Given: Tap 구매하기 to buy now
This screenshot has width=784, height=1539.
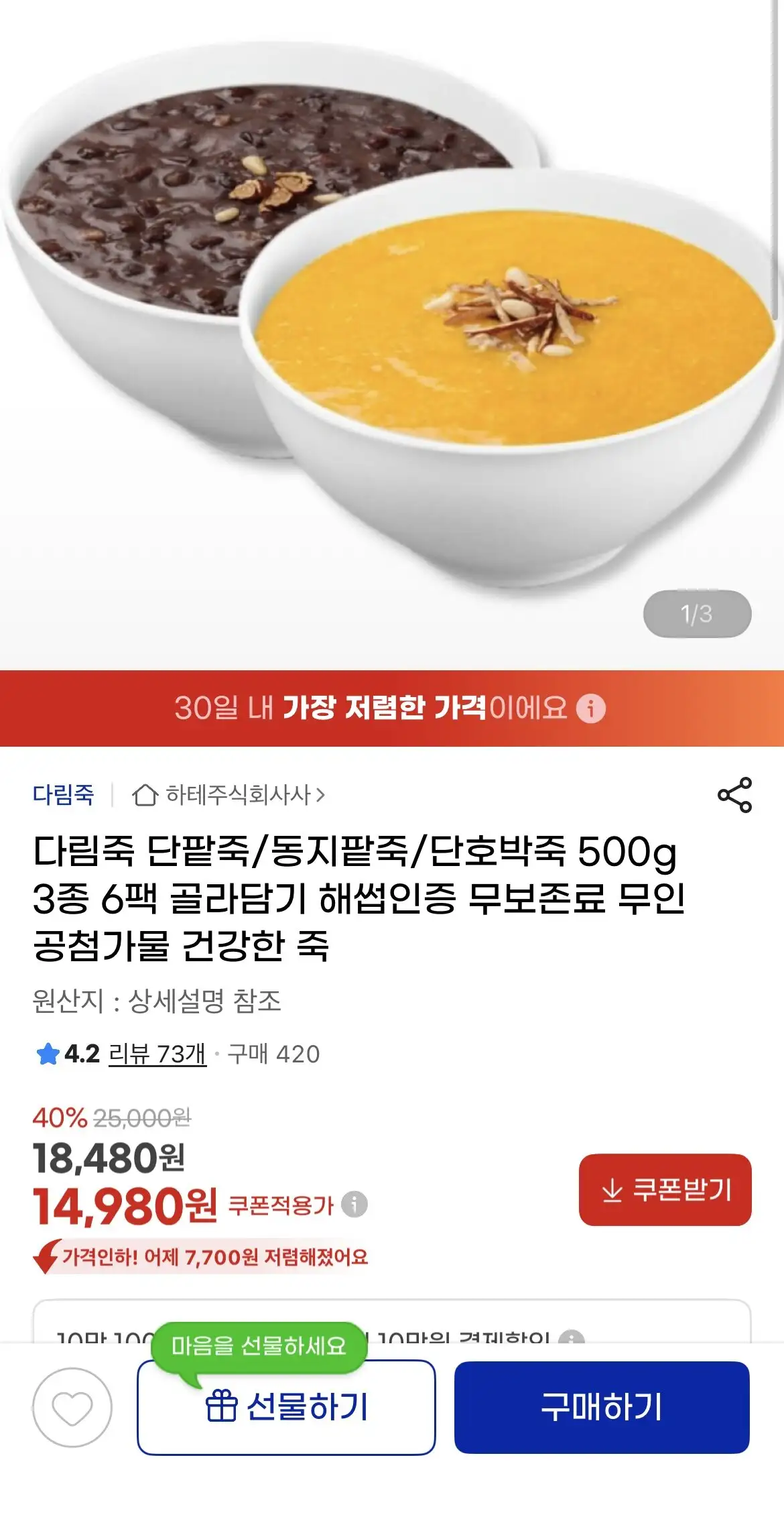Looking at the screenshot, I should click(601, 1408).
